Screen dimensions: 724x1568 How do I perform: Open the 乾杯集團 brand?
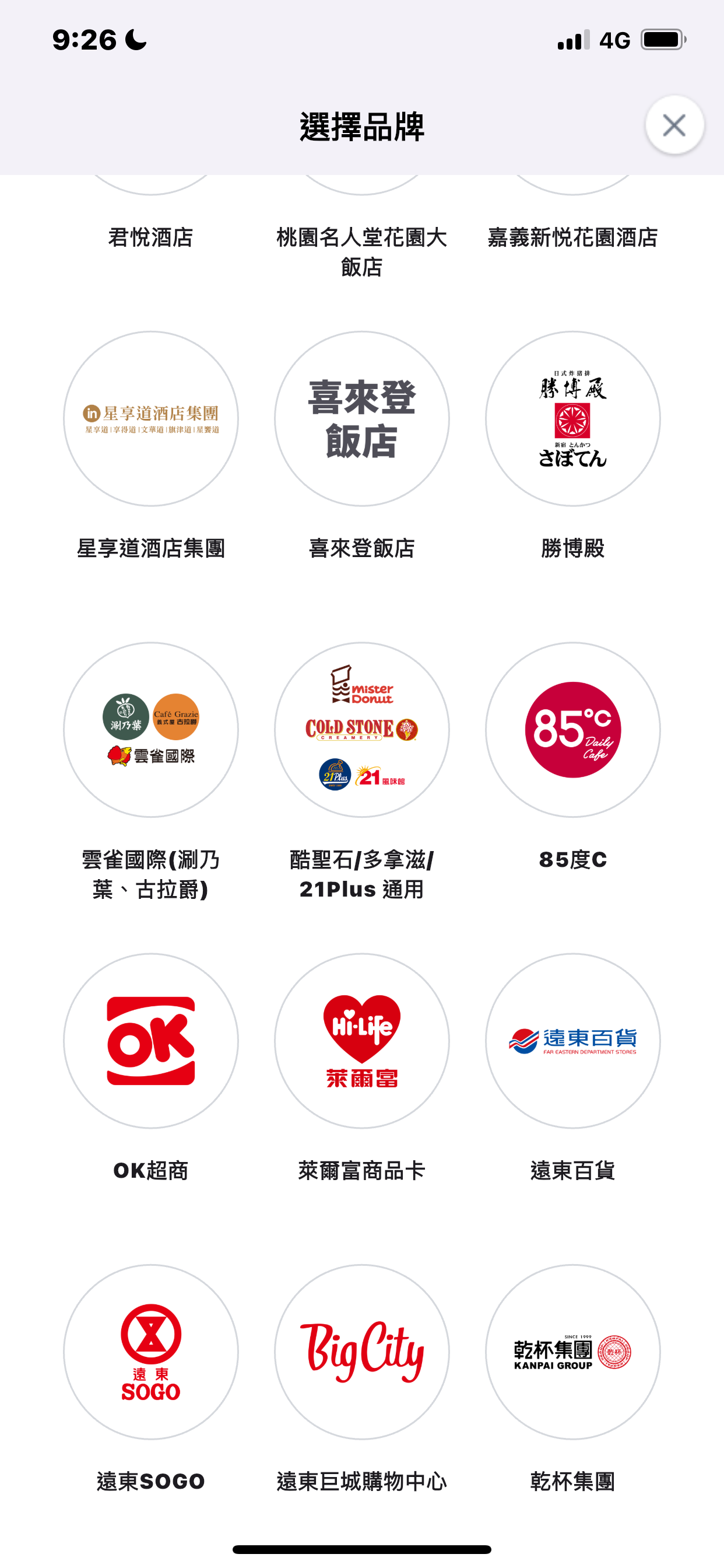572,1352
